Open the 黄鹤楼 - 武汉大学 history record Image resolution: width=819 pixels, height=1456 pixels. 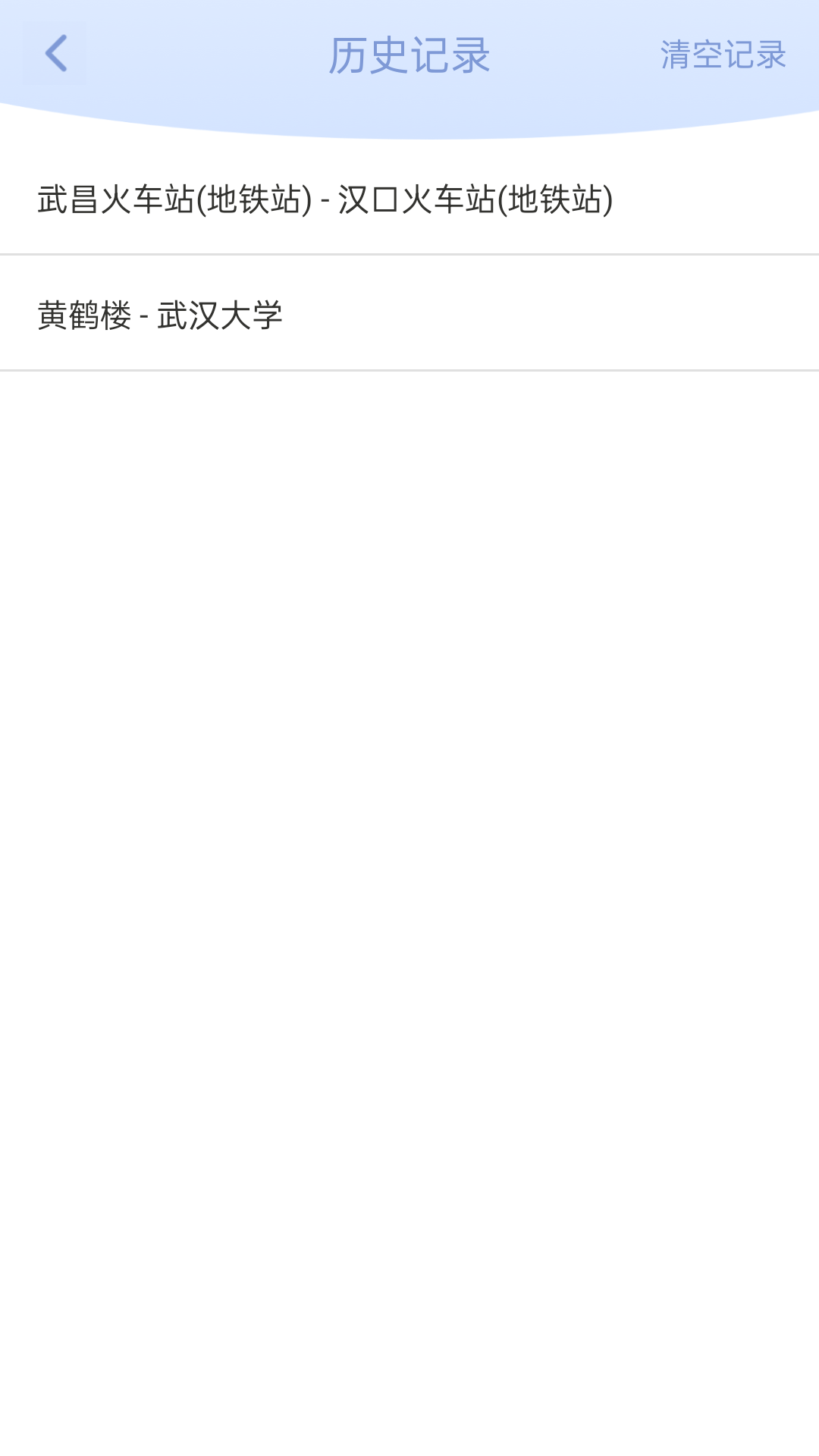[161, 315]
